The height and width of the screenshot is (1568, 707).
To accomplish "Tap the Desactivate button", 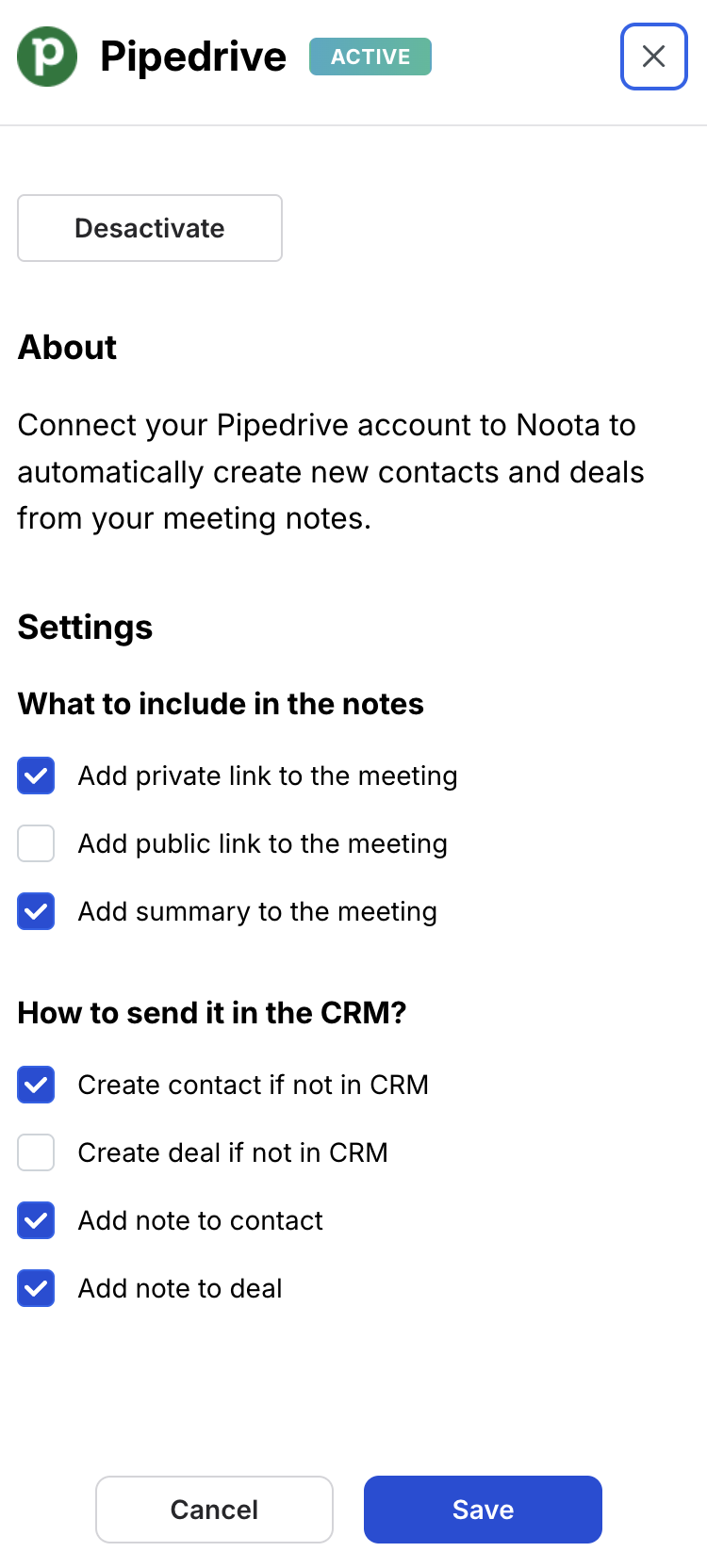I will pyautogui.click(x=150, y=228).
